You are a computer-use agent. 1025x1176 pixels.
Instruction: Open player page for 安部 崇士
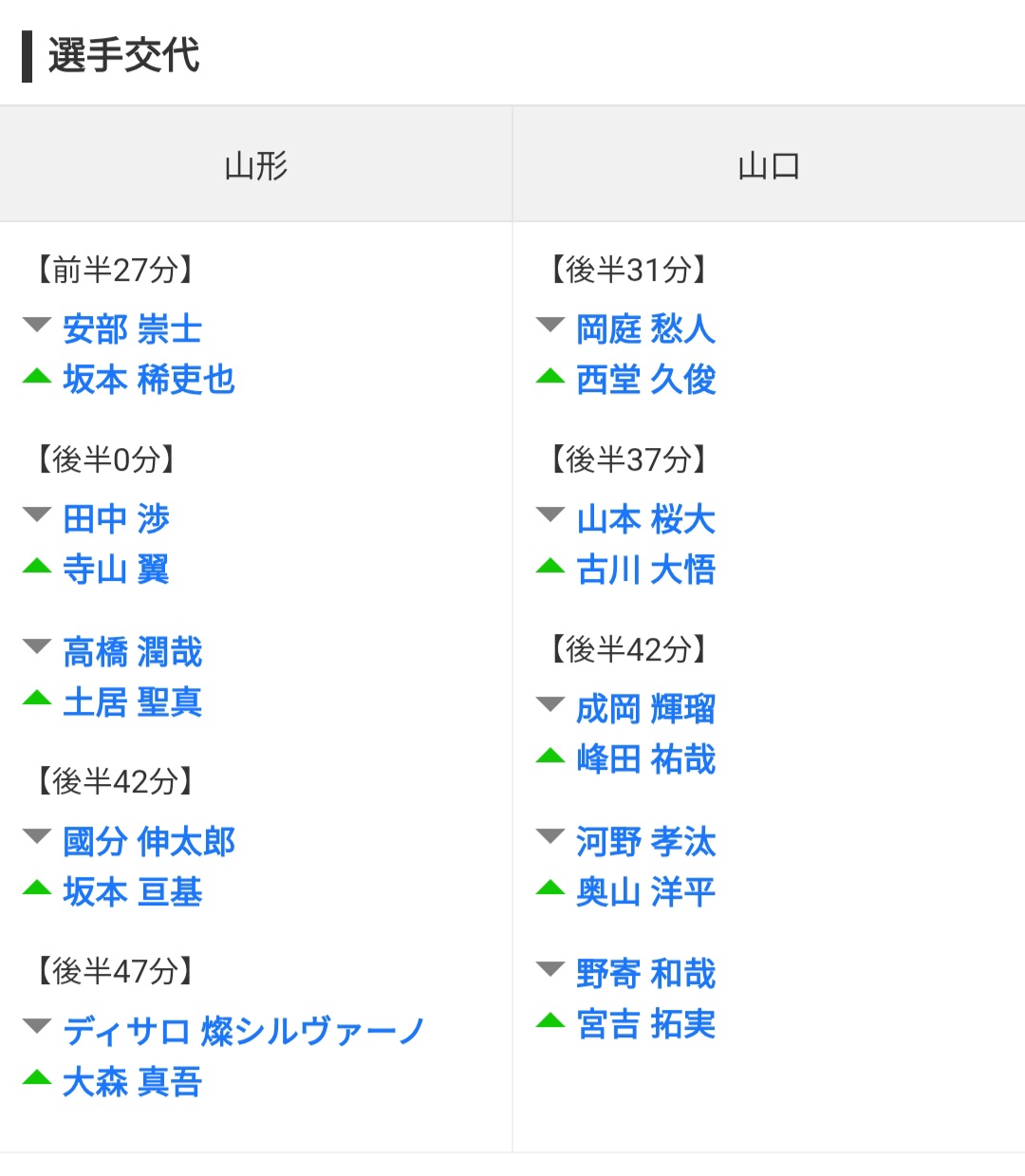(132, 329)
